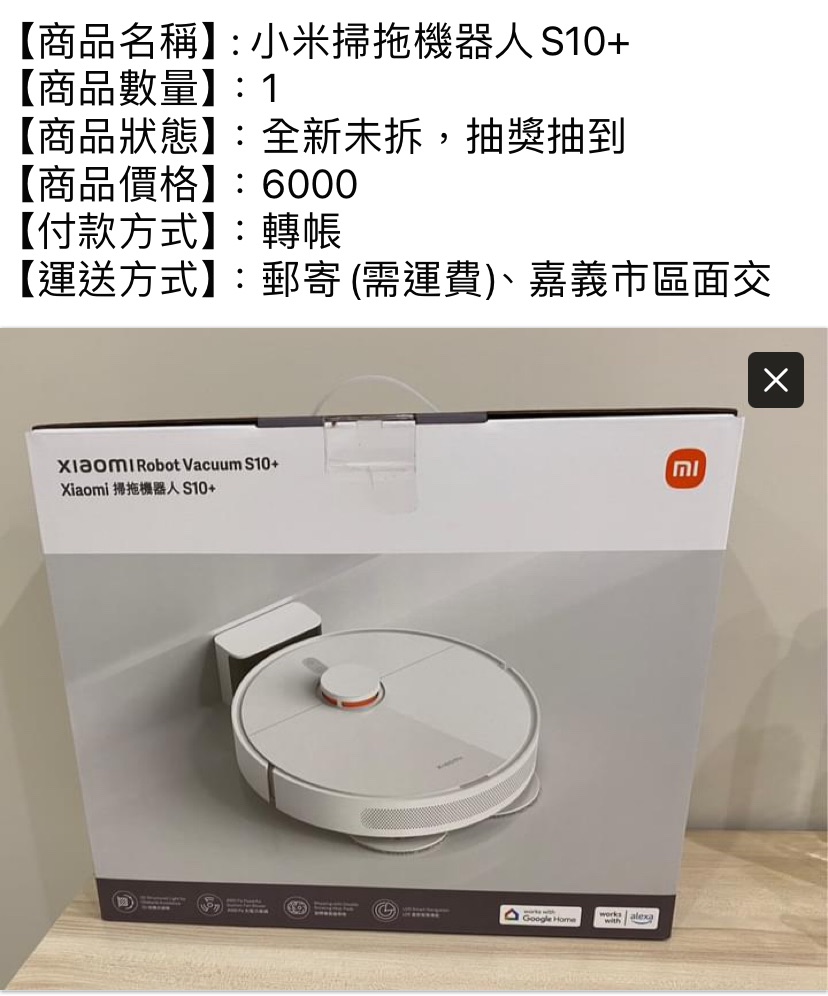Remove the attached robot vacuum photo
This screenshot has width=828, height=996.
pos(775,380)
